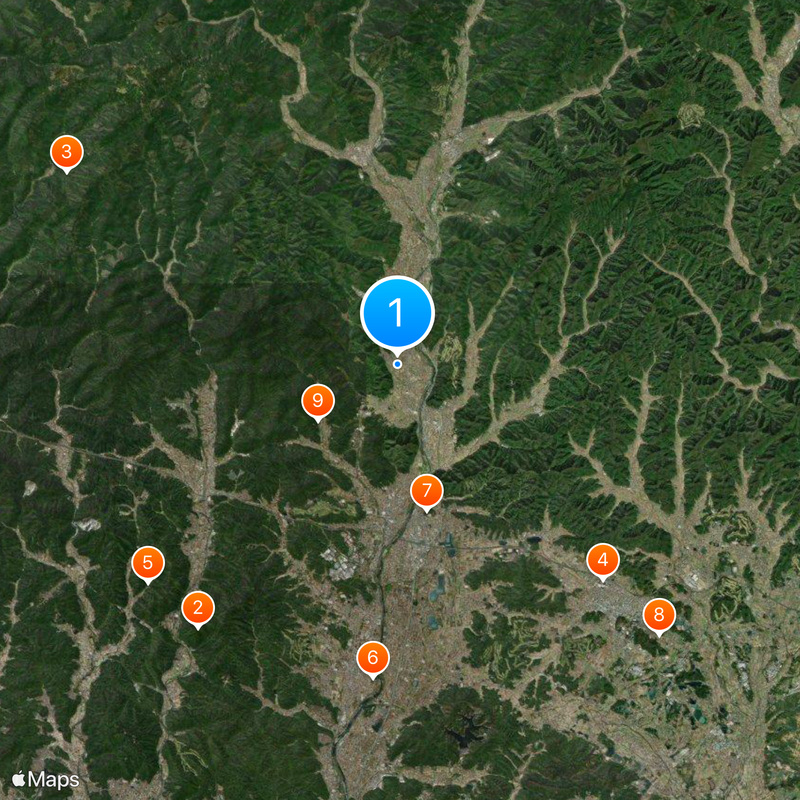
Task: Tap orange map pin number 5
Action: point(148,563)
